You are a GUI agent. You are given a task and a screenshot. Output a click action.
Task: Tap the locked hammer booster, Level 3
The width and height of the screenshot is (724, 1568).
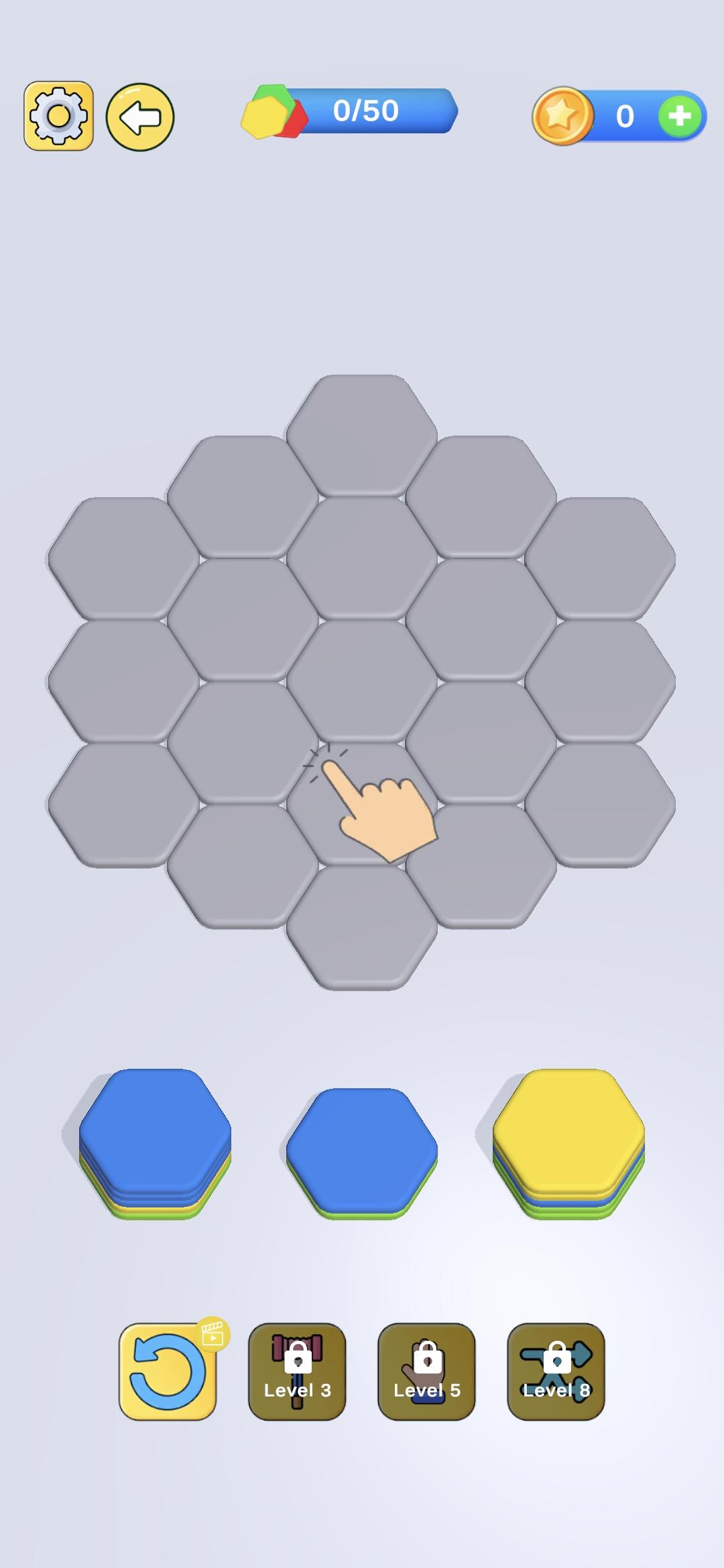297,1371
